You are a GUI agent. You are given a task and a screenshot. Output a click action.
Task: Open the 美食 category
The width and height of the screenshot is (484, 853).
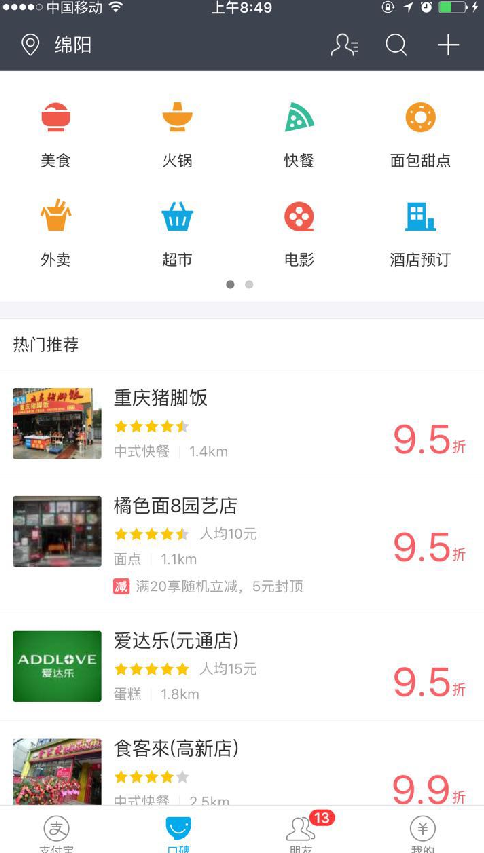coord(55,134)
